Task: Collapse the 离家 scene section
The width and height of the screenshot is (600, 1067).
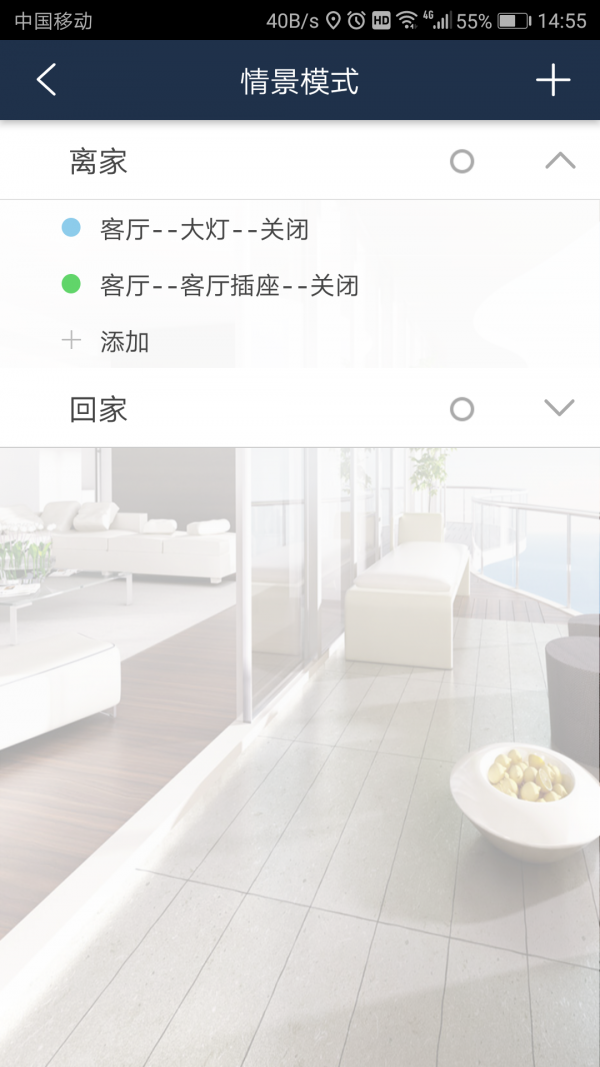Action: 559,161
